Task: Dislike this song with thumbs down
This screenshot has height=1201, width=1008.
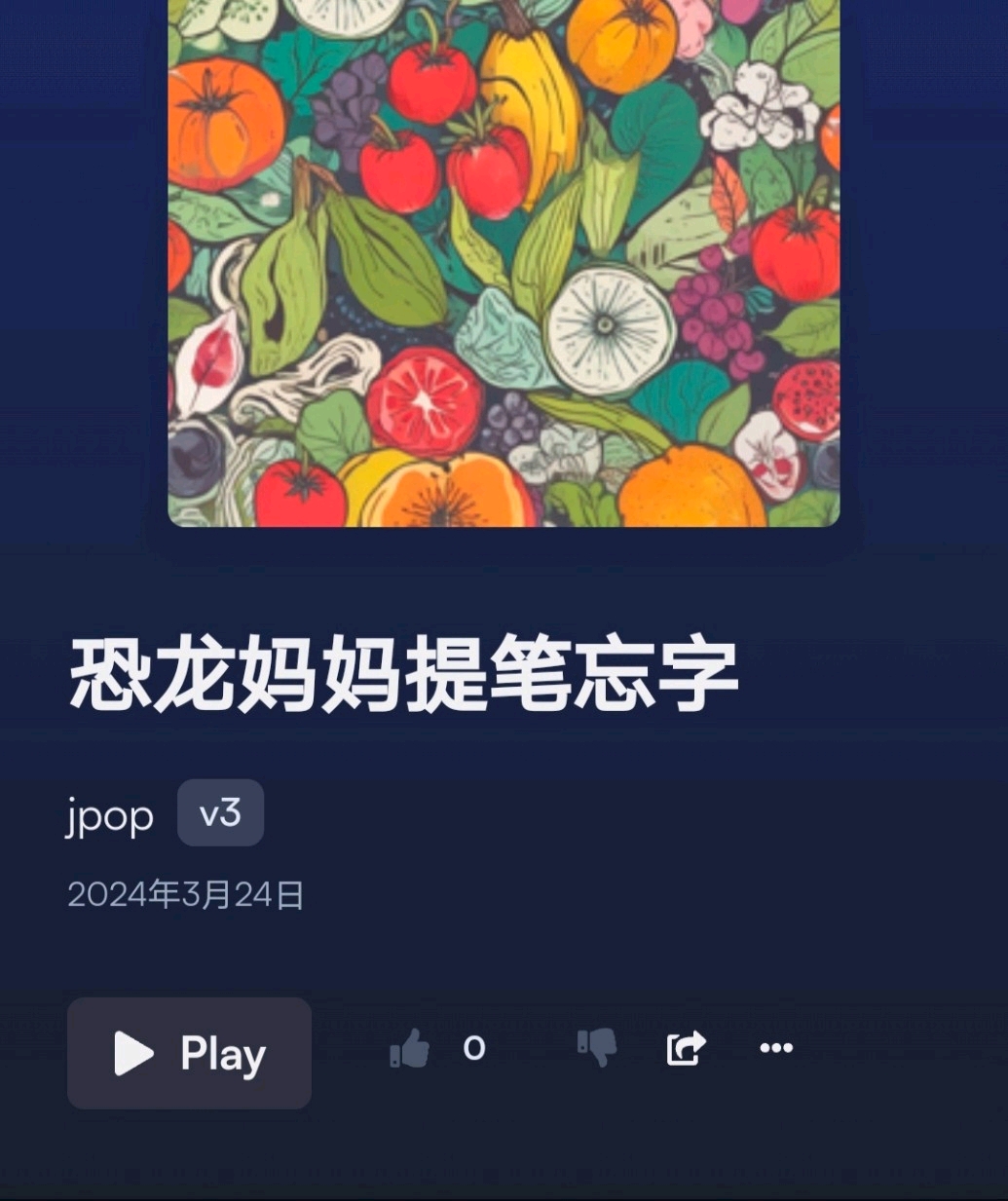Action: pos(597,1048)
